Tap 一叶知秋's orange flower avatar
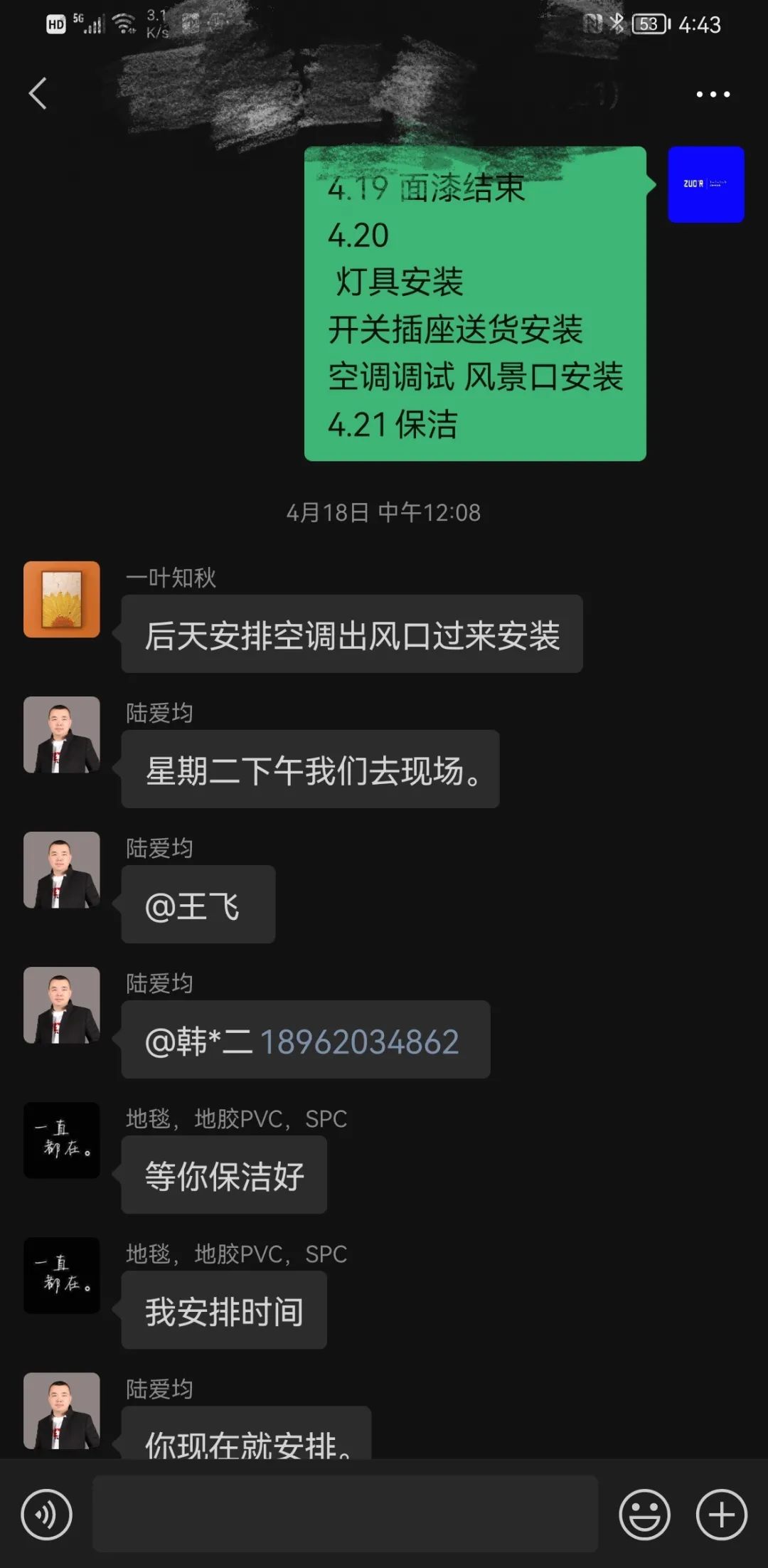This screenshot has width=768, height=1568. [x=61, y=598]
